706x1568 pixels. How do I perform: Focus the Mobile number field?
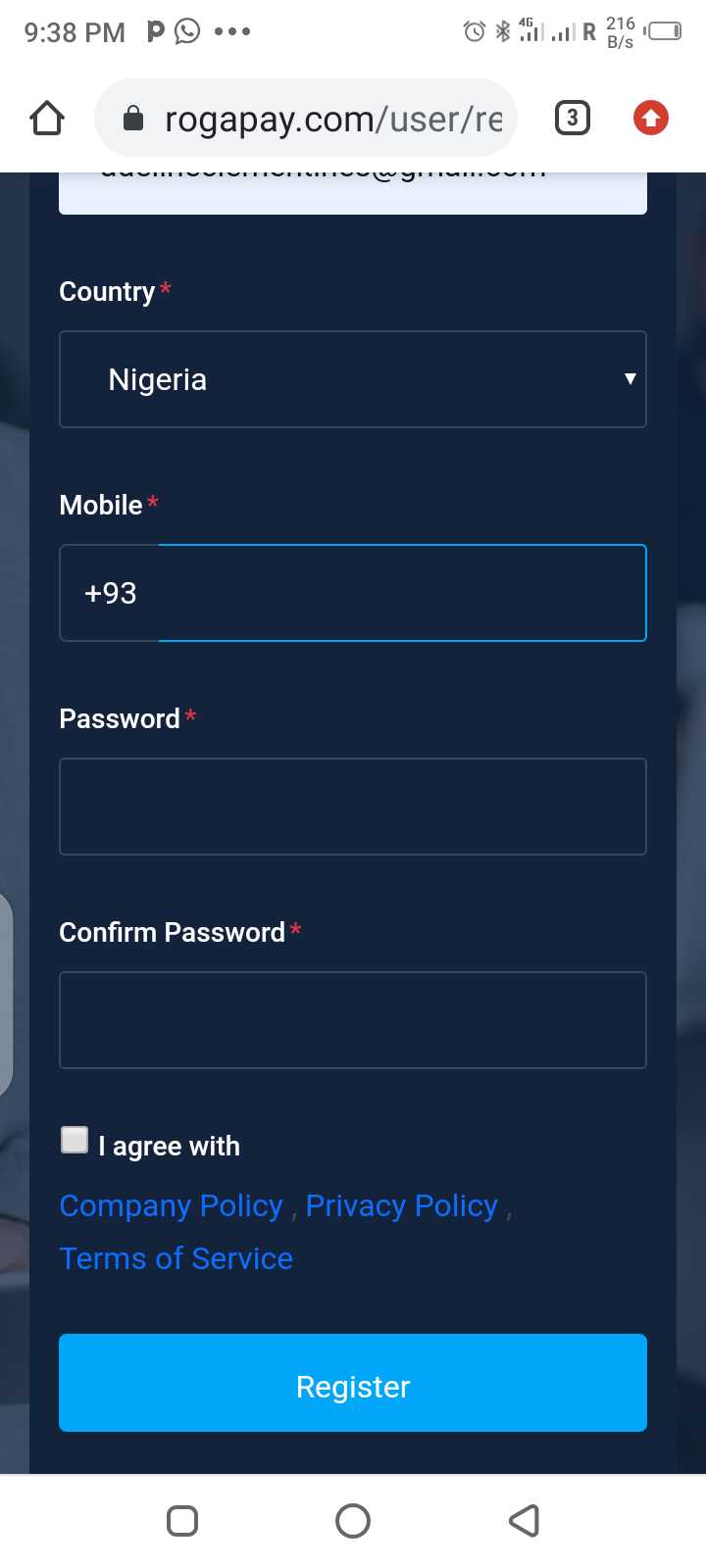[x=402, y=593]
